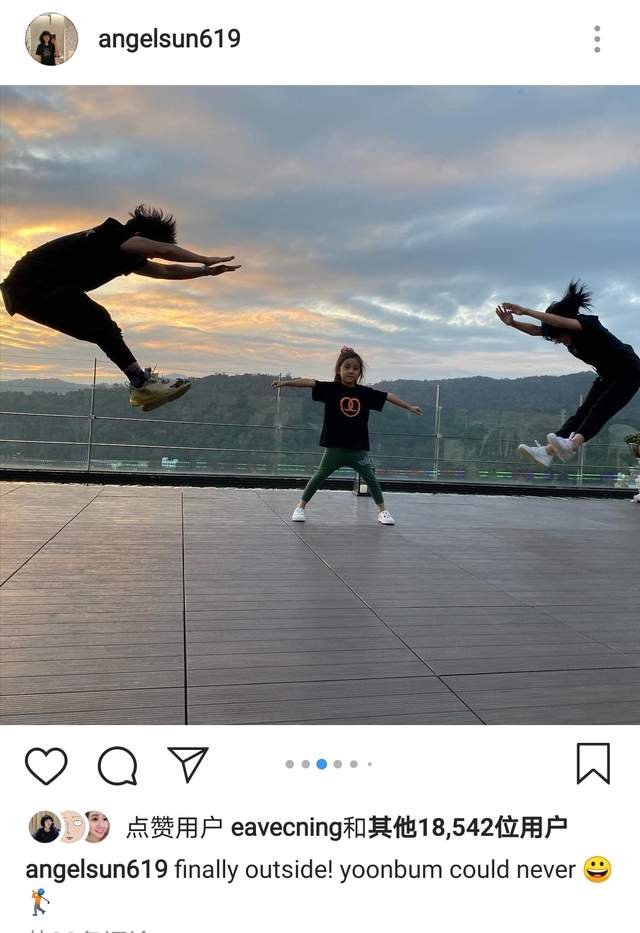Open eavecning's profile from the likes line
640x933 pixels.
[x=284, y=827]
